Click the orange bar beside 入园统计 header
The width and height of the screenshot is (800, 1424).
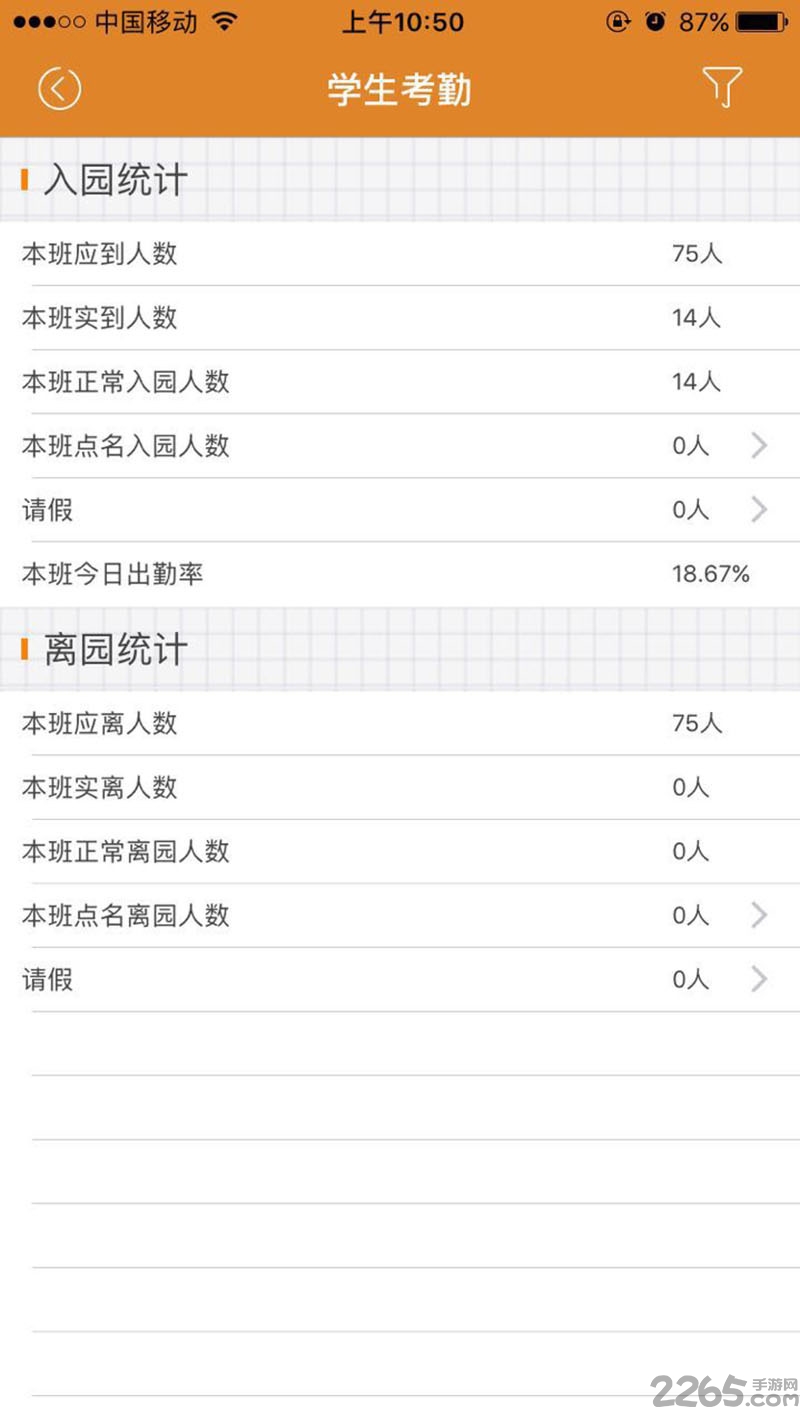24,178
